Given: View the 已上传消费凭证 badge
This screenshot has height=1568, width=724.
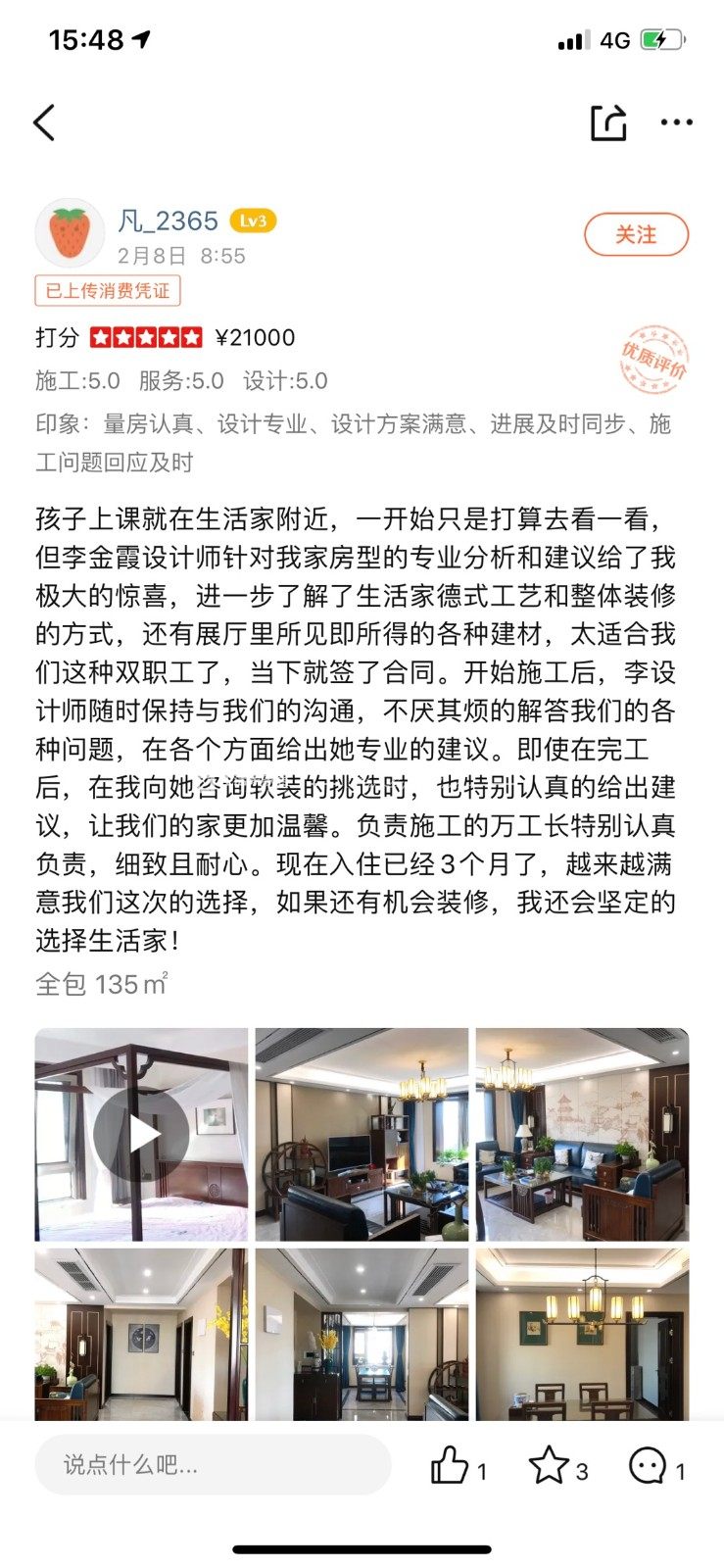Looking at the screenshot, I should [x=108, y=291].
